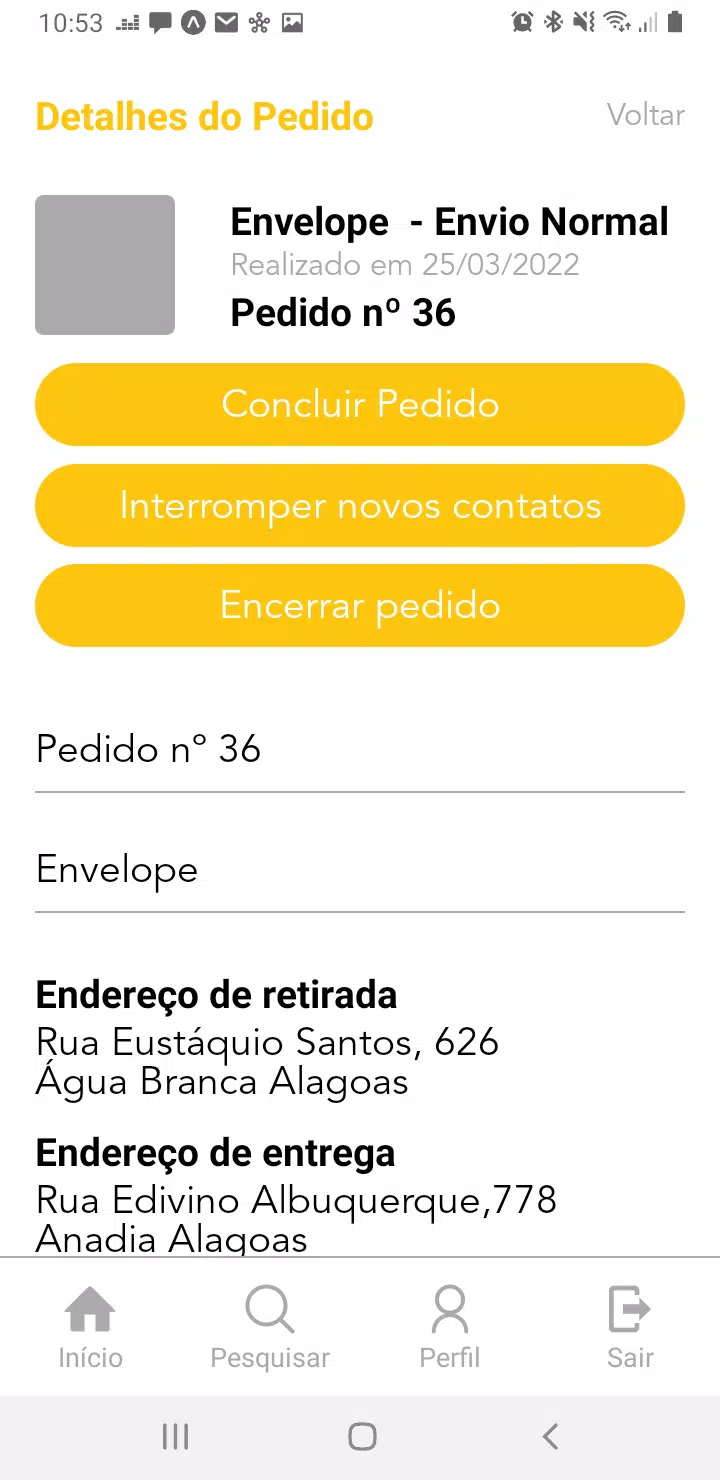Screen dimensions: 720x1480
Task: Open the Pesquisar tab
Action: tap(270, 1328)
